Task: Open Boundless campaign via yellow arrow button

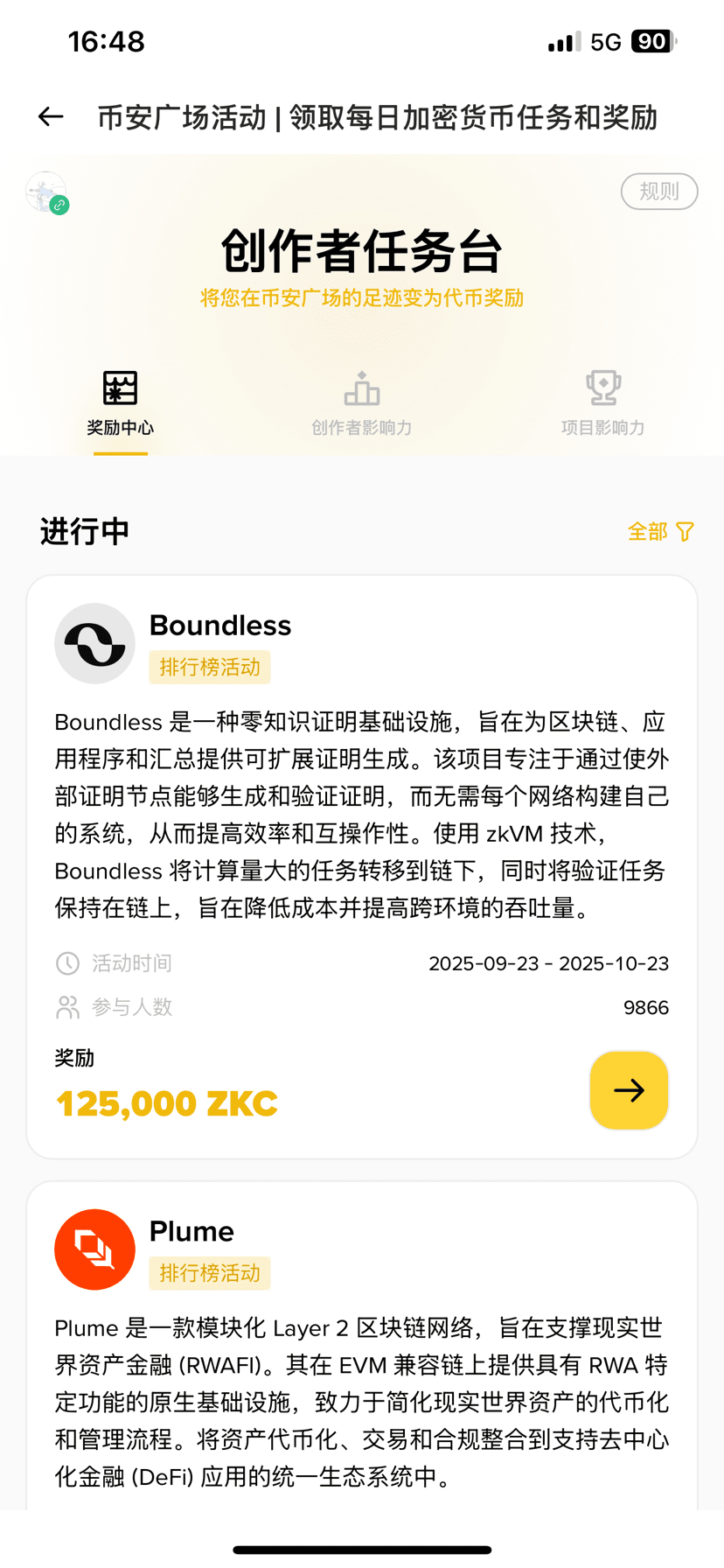Action: pyautogui.click(x=629, y=1090)
